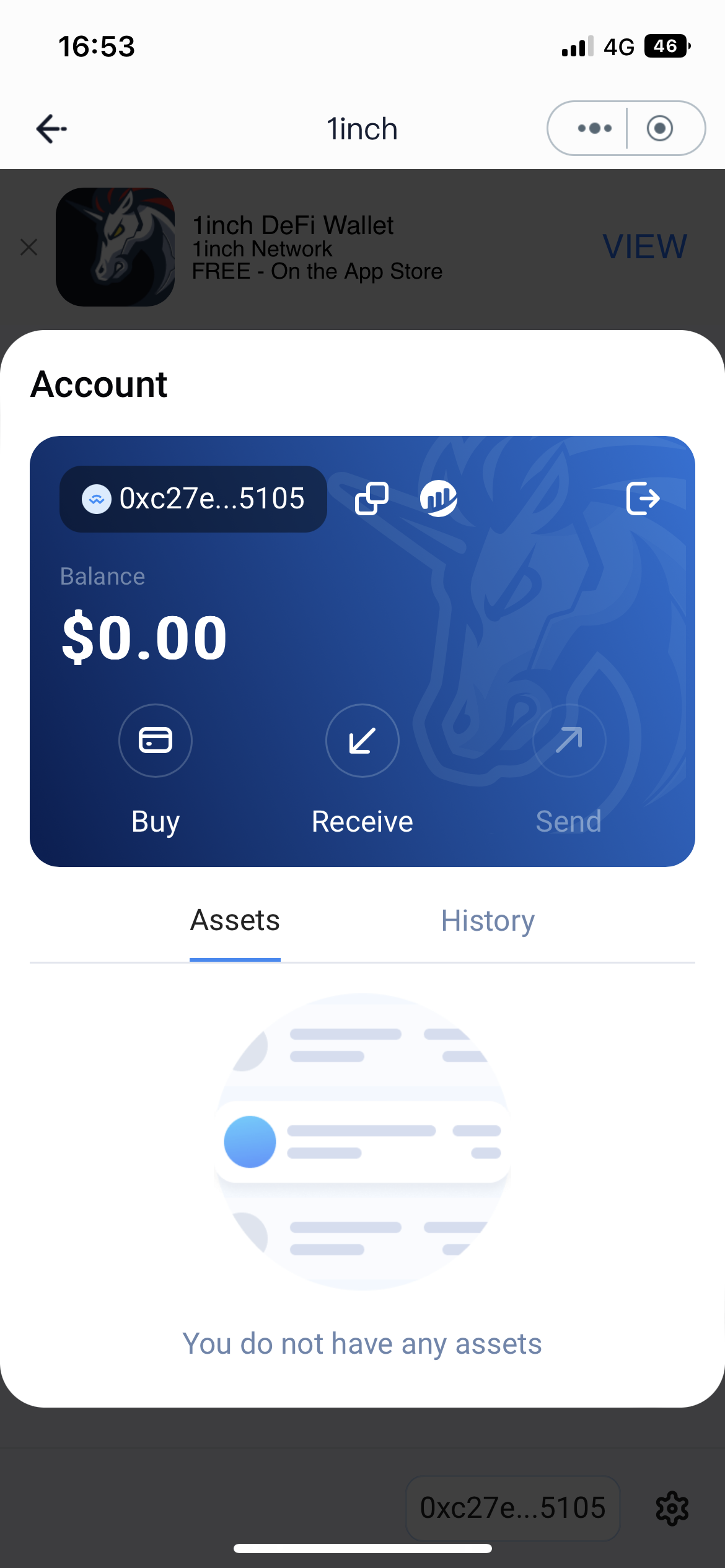The height and width of the screenshot is (1568, 725).
Task: Dismiss the 1inch DeFi Wallet banner
Action: pos(29,248)
